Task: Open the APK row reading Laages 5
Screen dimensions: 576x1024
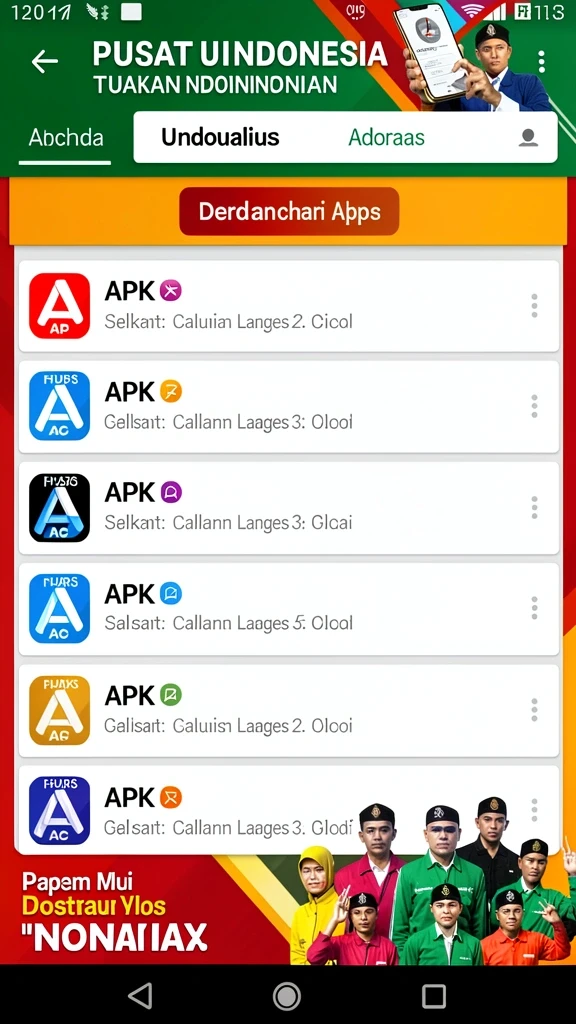Action: 289,609
